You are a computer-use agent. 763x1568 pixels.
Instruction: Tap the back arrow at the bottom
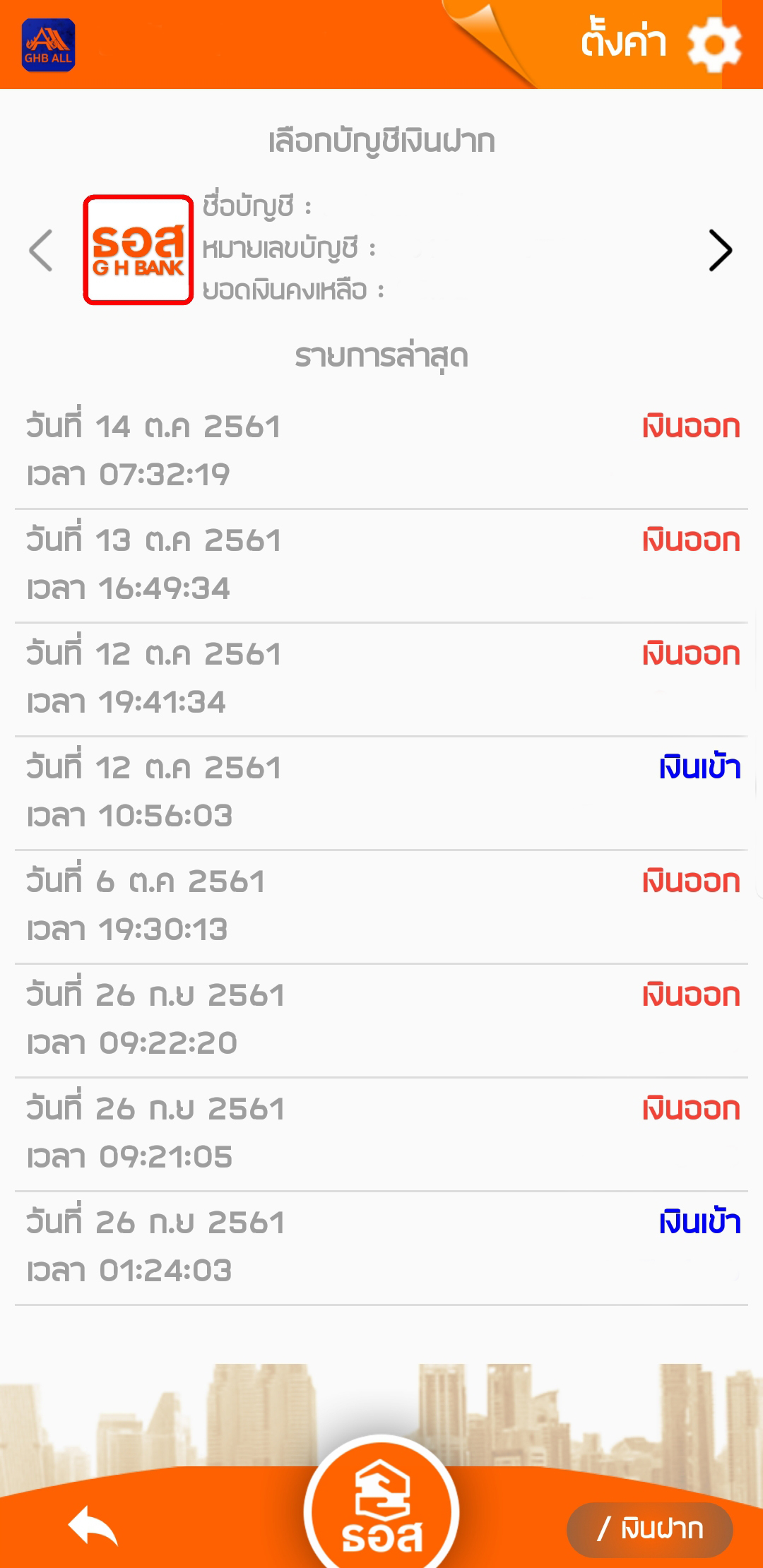coord(93,1526)
